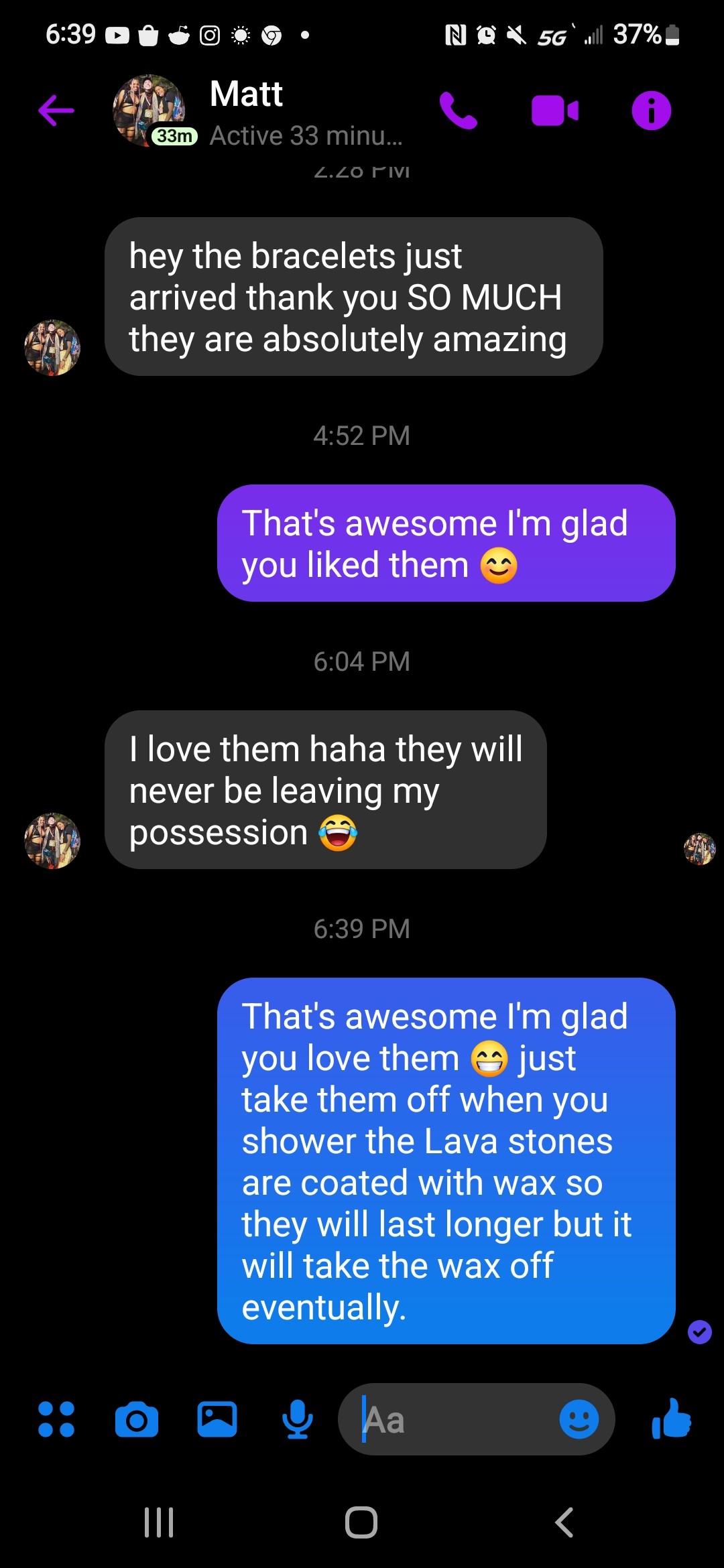Screen dimensions: 724x1568
Task: Start a video call with Matt
Action: pyautogui.click(x=554, y=111)
